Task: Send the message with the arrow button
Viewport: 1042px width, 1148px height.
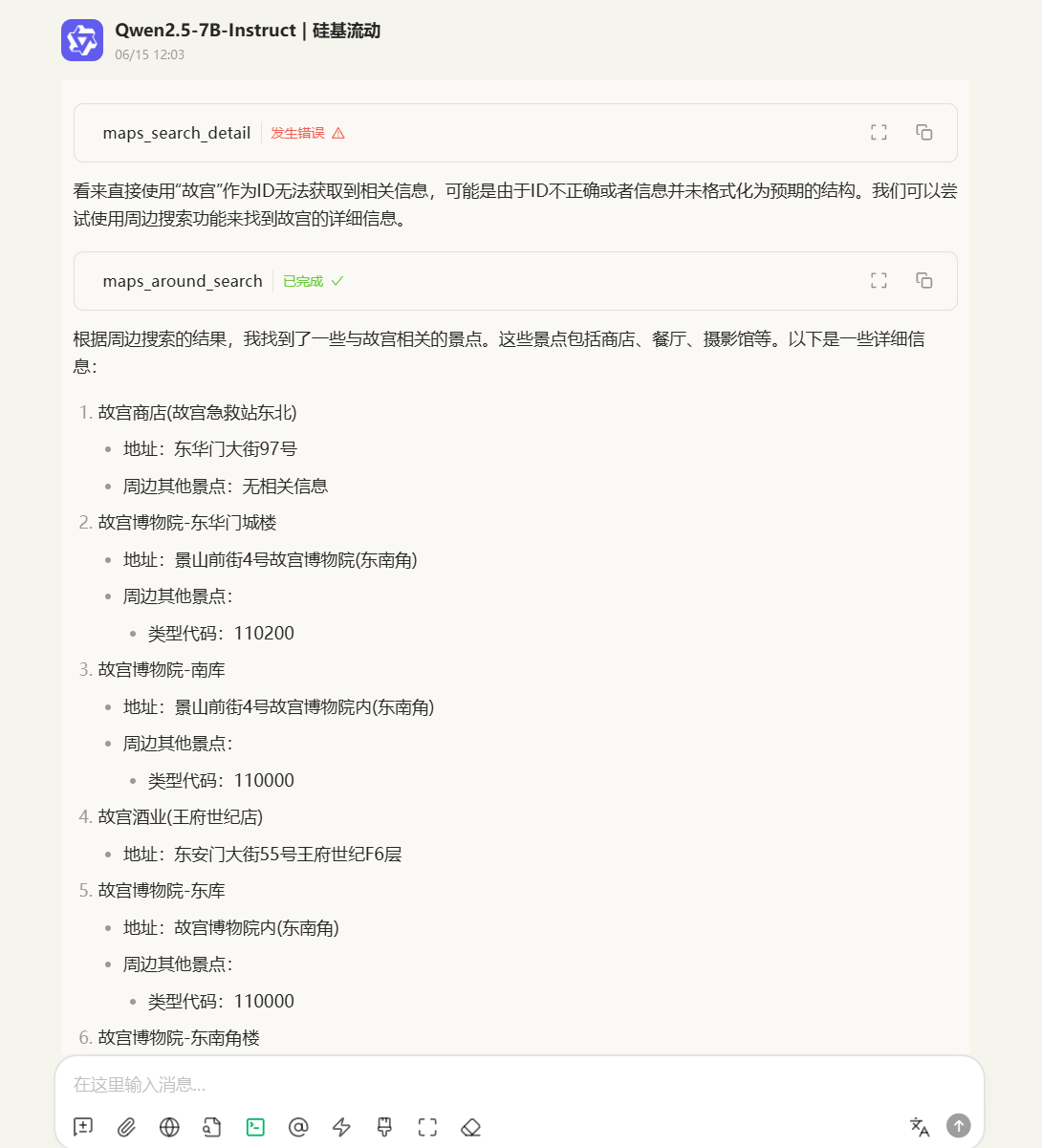Action: tap(958, 1126)
